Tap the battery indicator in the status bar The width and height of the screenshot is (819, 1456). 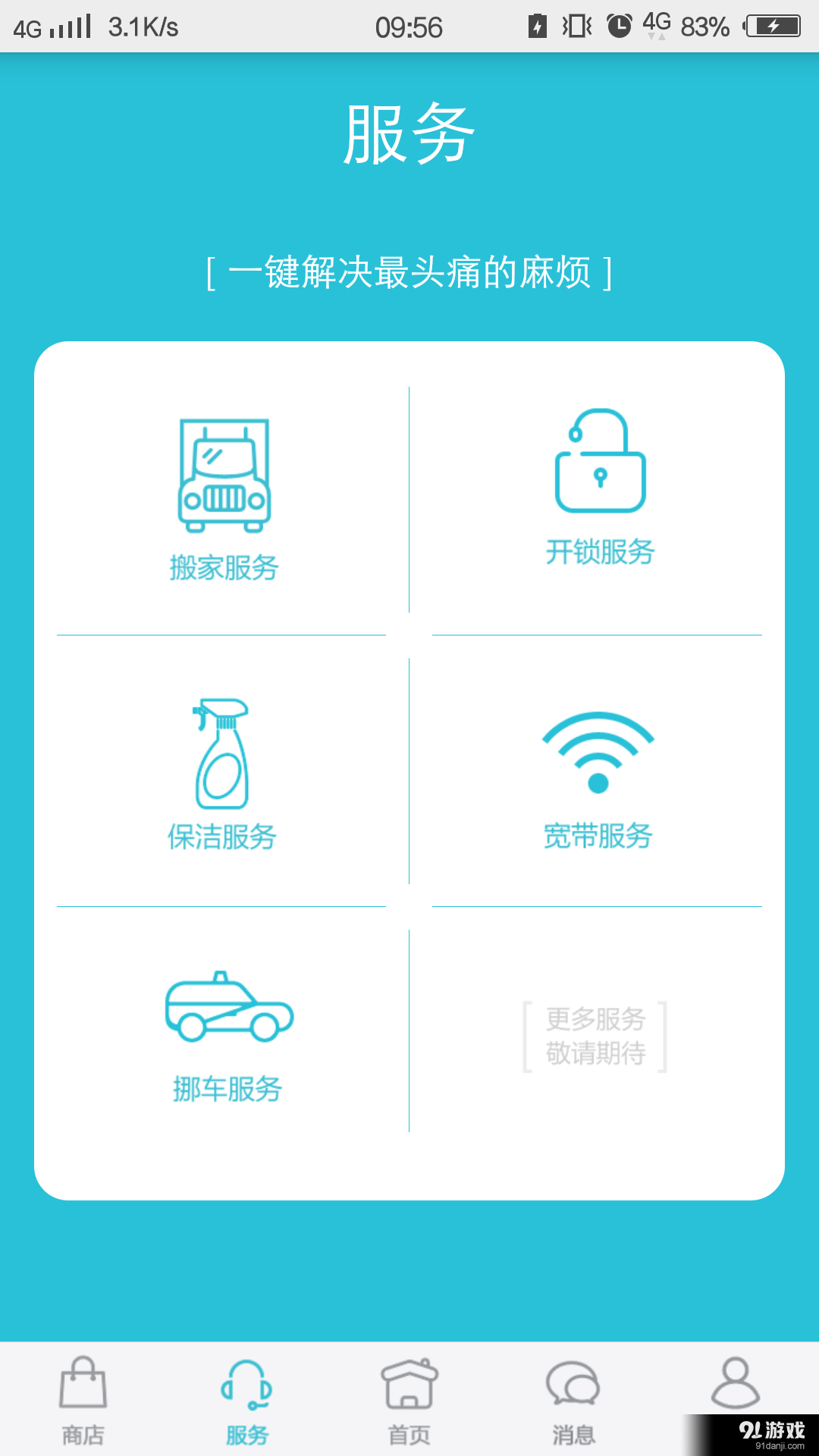(772, 25)
